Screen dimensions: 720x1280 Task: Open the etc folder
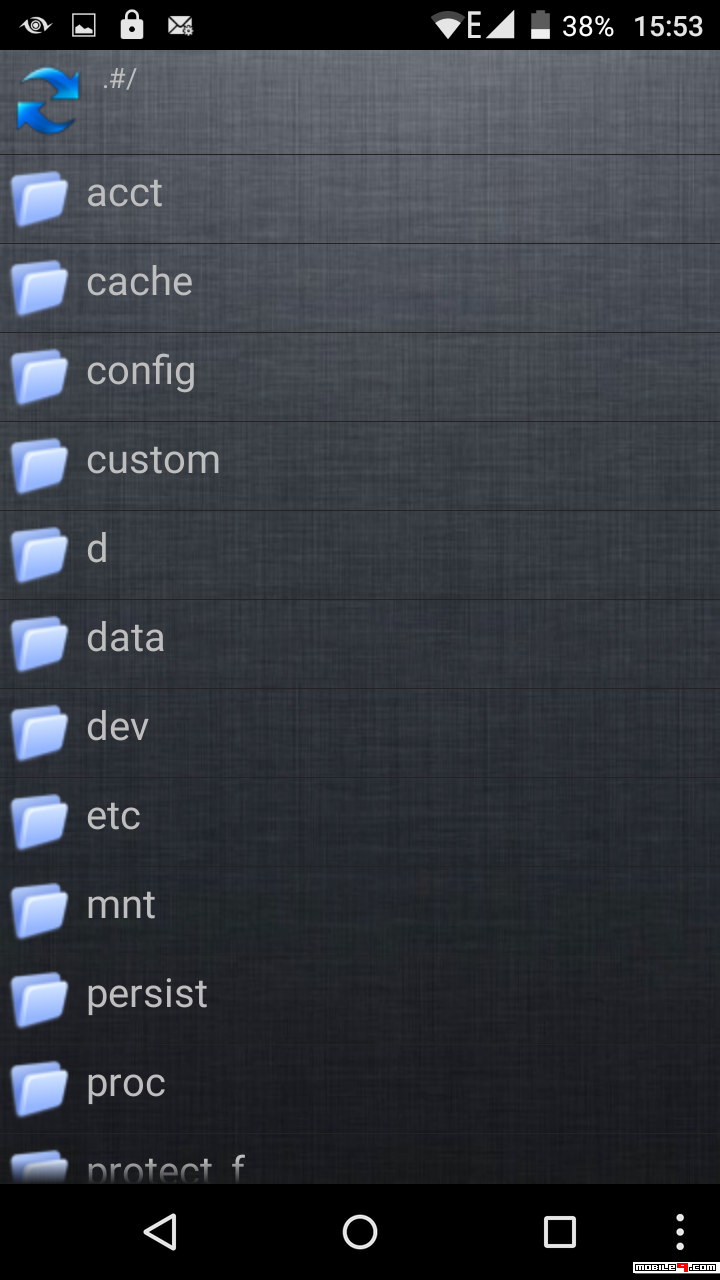click(x=360, y=822)
